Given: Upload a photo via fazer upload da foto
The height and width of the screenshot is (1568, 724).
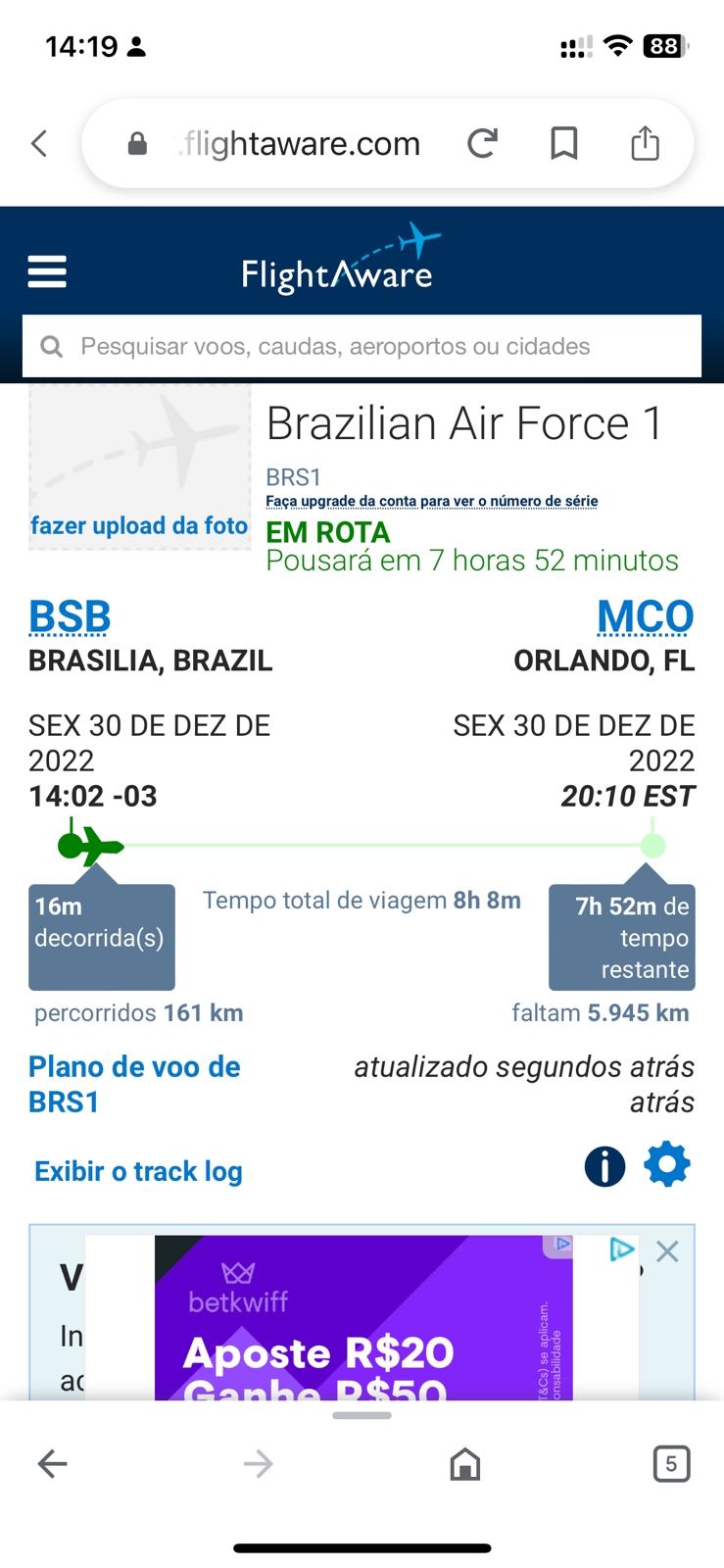Looking at the screenshot, I should (x=139, y=525).
